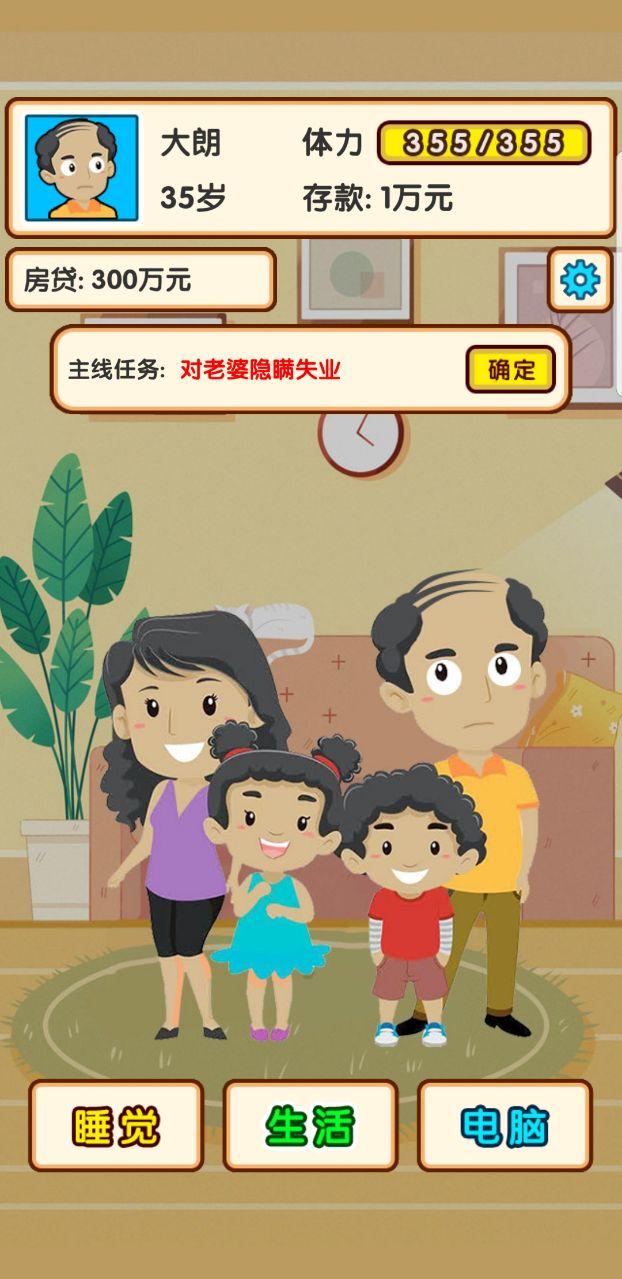Confirm the main task with 确定

click(510, 370)
